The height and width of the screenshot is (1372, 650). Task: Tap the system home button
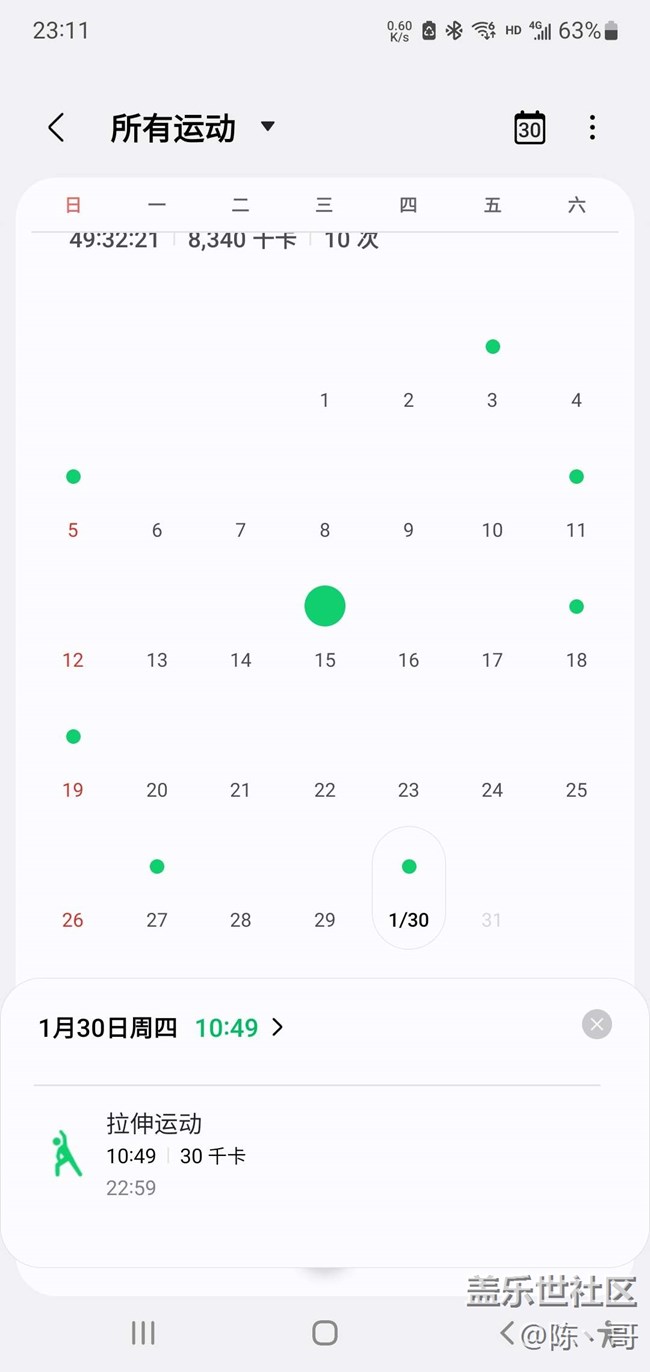[x=325, y=1332]
